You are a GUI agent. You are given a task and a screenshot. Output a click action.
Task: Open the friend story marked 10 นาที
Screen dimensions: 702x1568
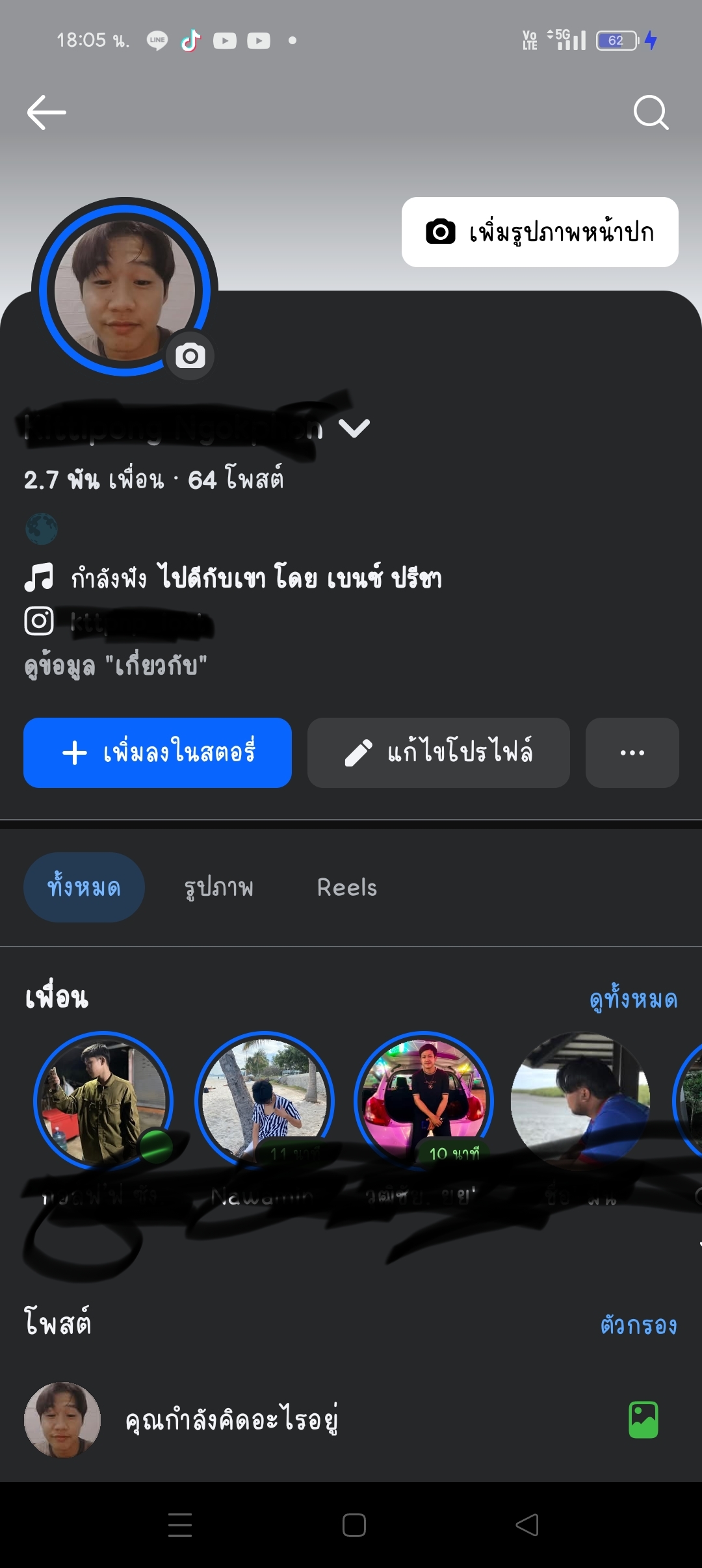(x=424, y=1101)
